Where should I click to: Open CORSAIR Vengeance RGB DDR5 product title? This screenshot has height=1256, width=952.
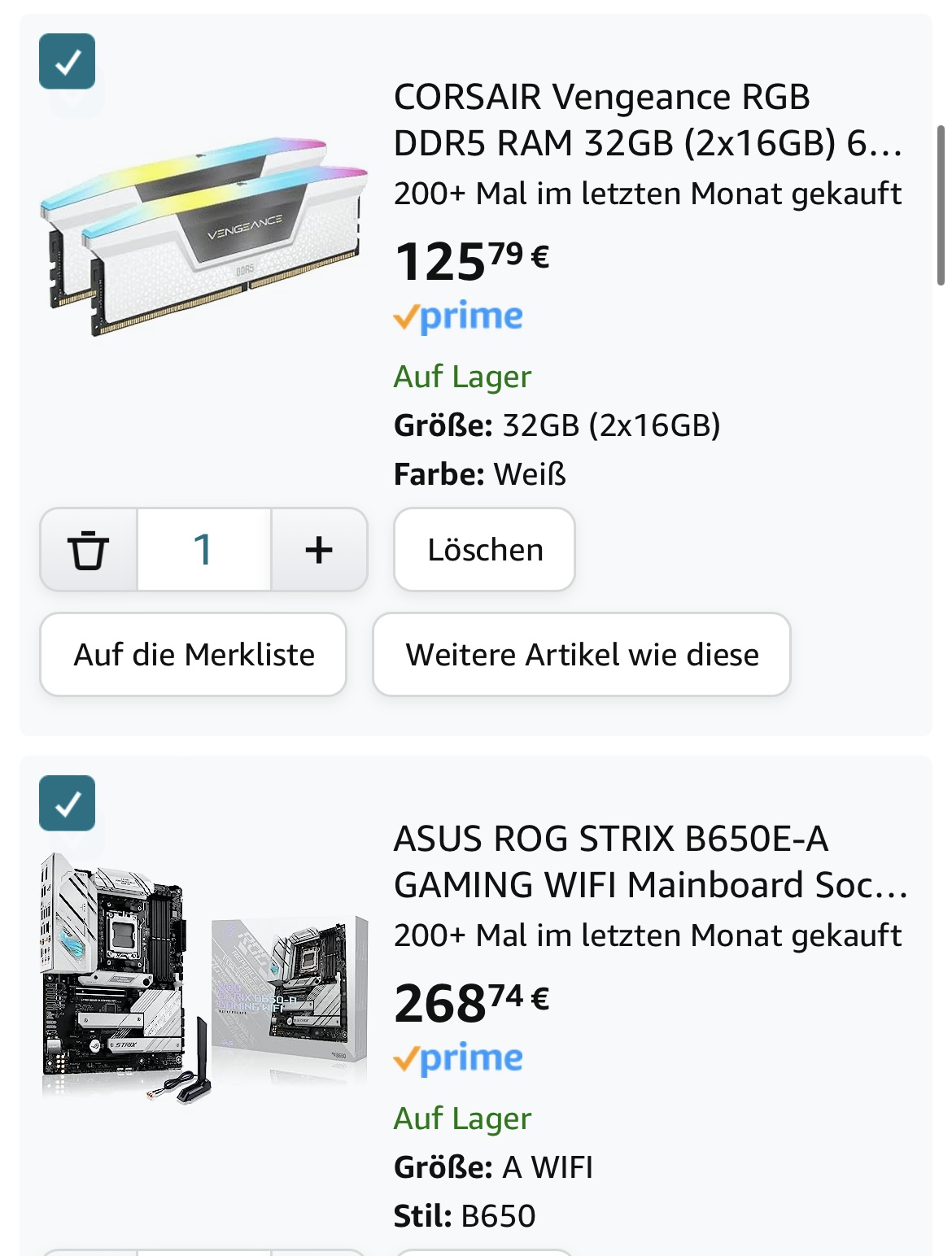click(647, 120)
